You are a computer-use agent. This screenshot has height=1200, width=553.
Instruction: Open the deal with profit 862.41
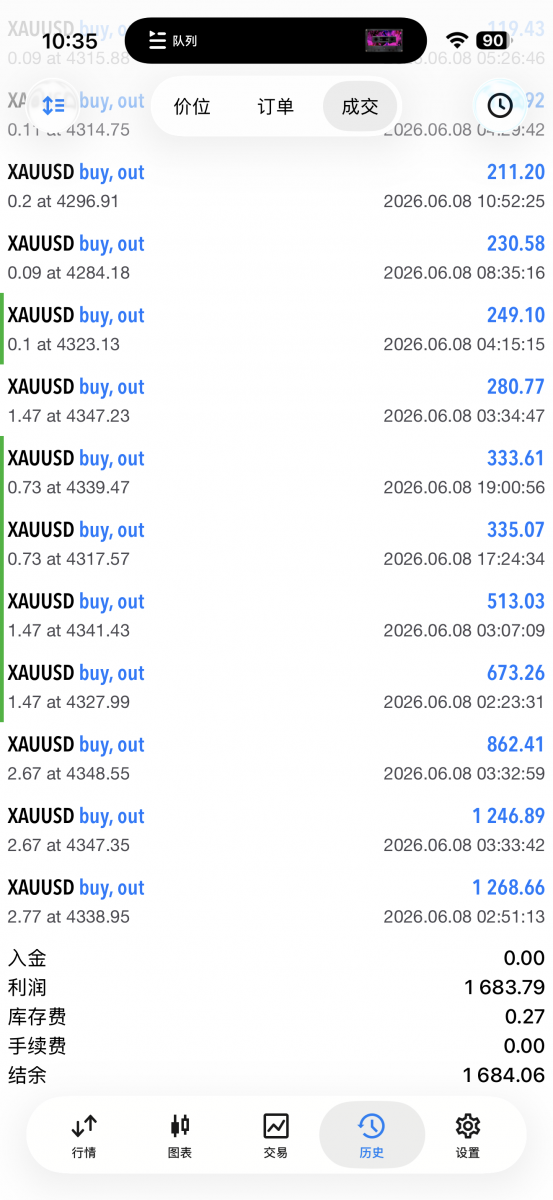[x=276, y=758]
